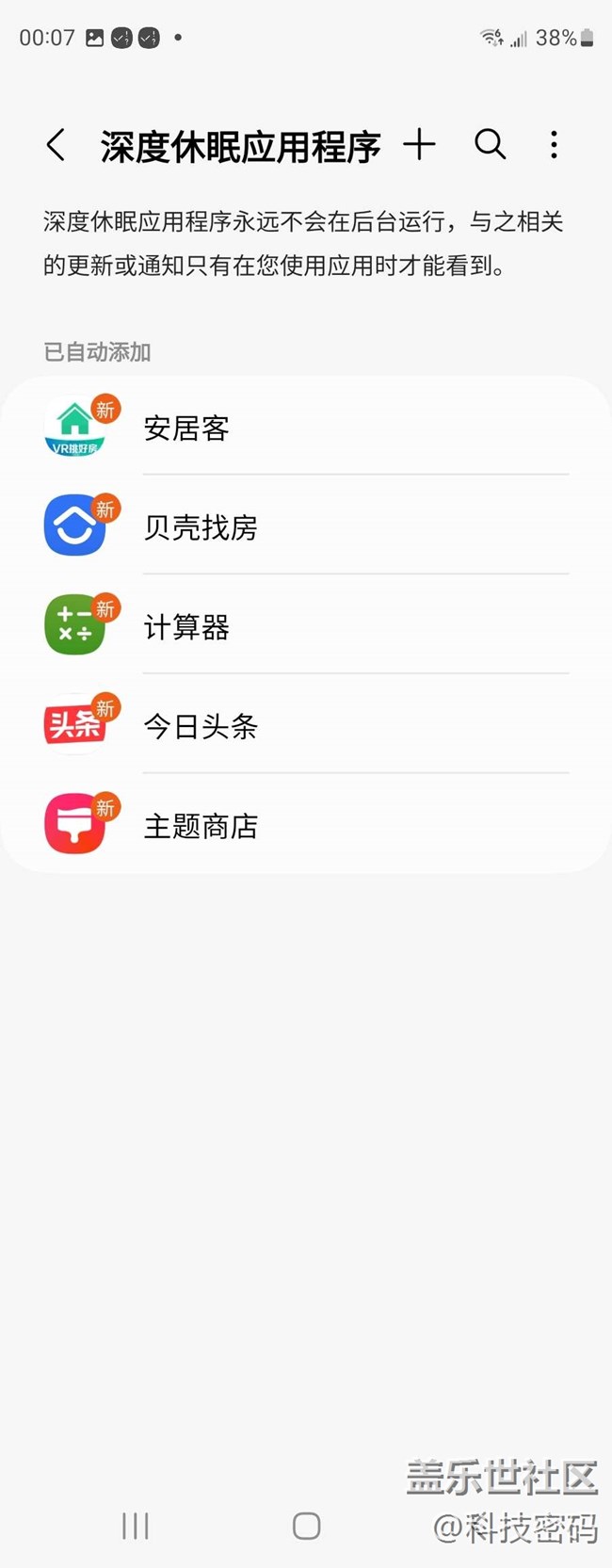The image size is (612, 1568).
Task: Open search for deep sleeping apps
Action: click(x=490, y=145)
